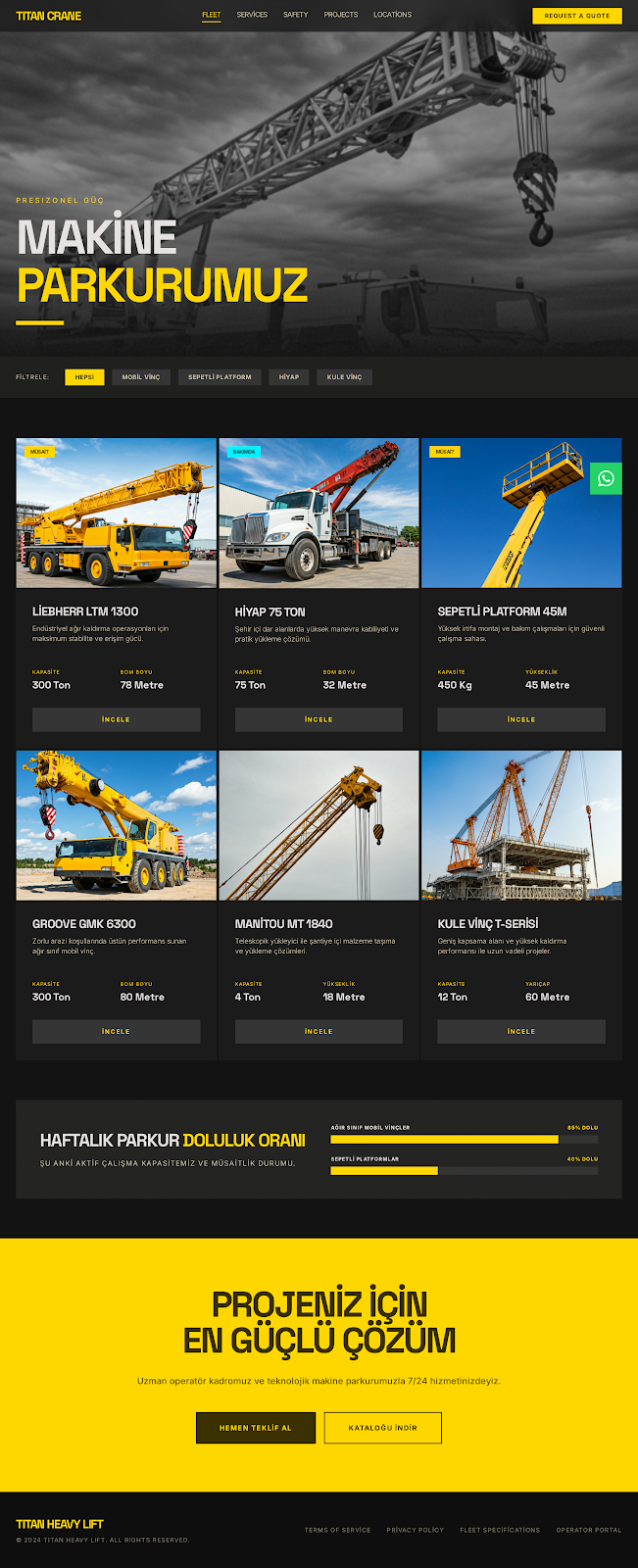The width and height of the screenshot is (638, 1568).
Task: Select the Hepsi filter chip
Action: (84, 377)
